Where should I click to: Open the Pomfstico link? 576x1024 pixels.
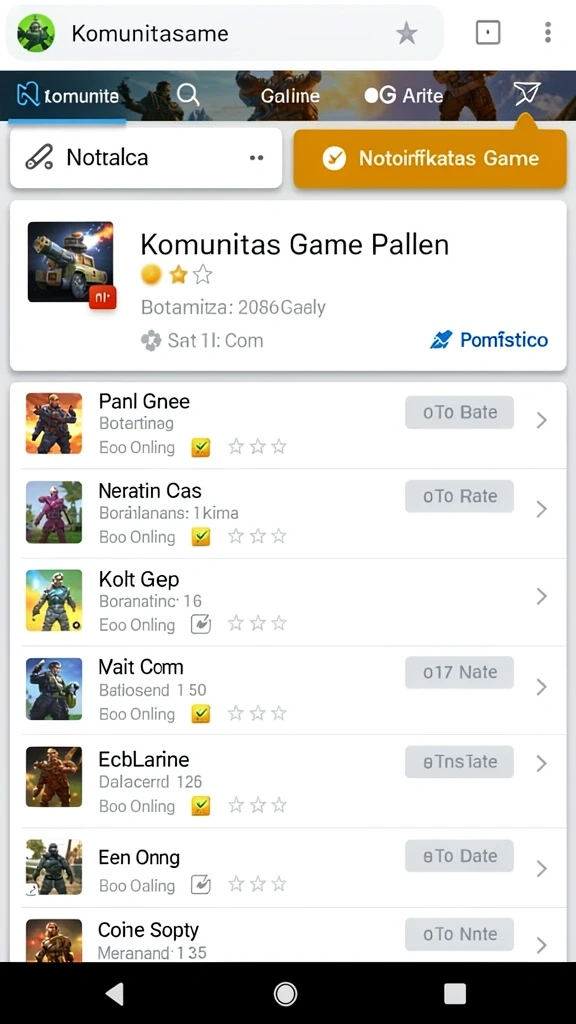[489, 340]
